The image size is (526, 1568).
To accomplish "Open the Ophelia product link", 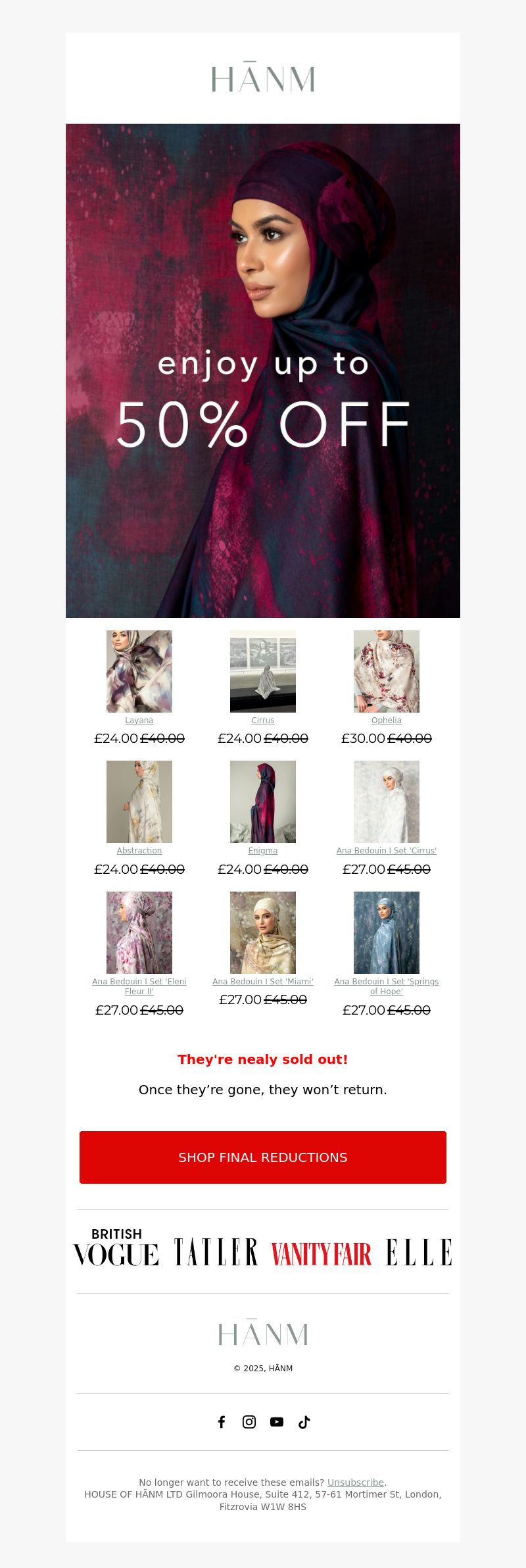I will coord(386,721).
